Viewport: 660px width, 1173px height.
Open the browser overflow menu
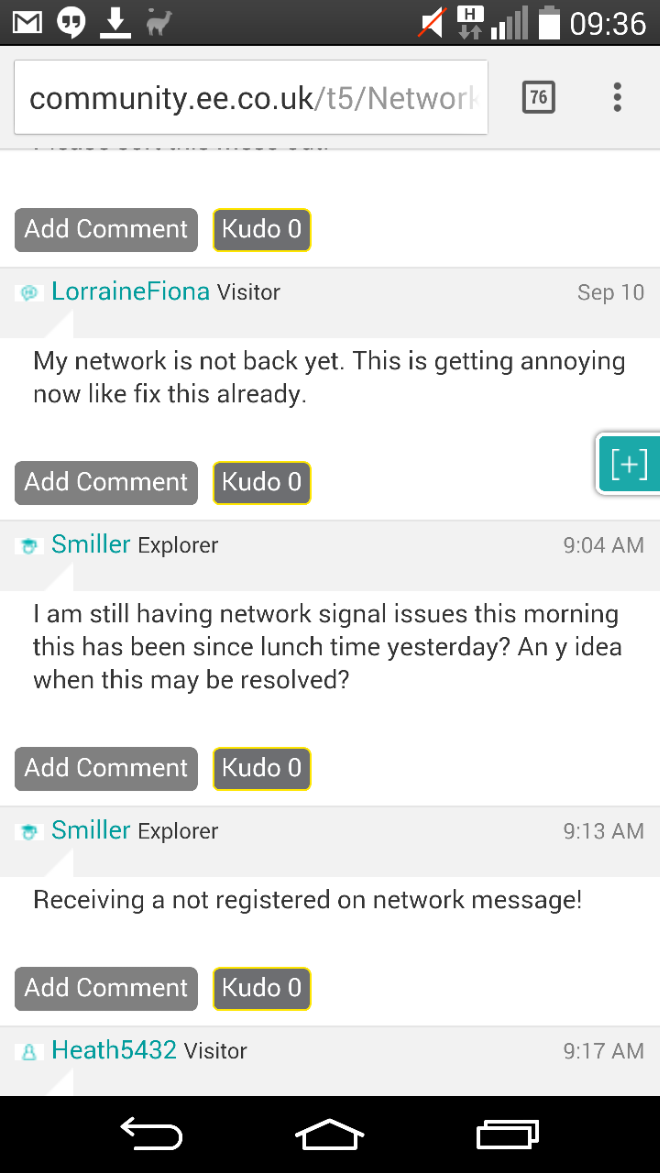[x=617, y=97]
